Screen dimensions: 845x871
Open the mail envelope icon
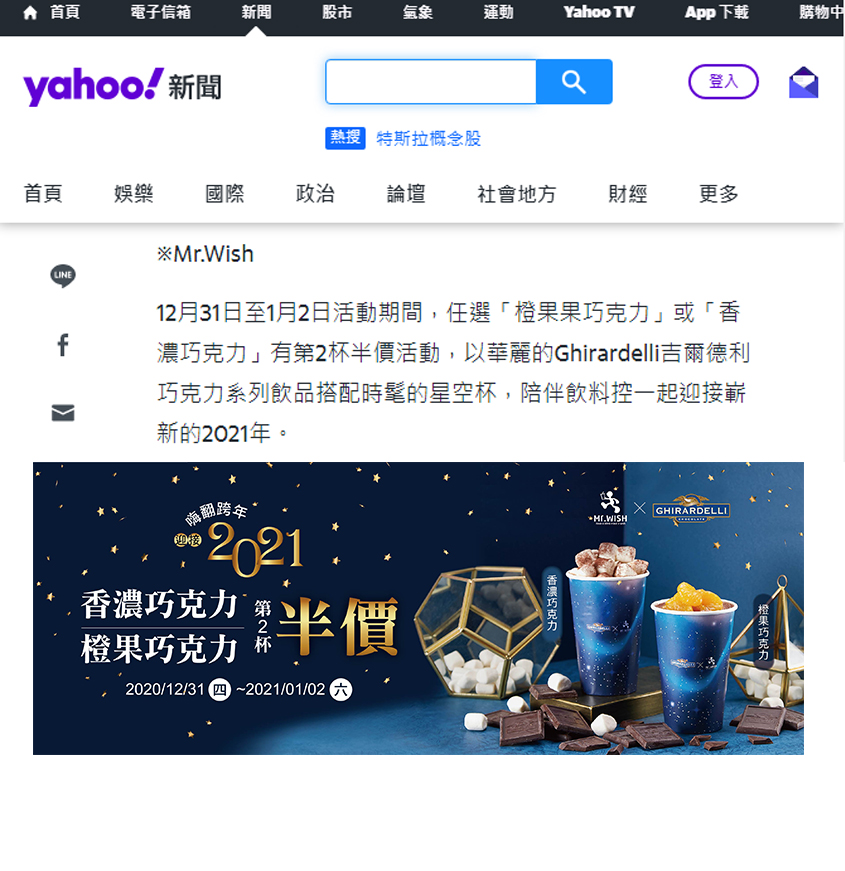pyautogui.click(x=803, y=82)
